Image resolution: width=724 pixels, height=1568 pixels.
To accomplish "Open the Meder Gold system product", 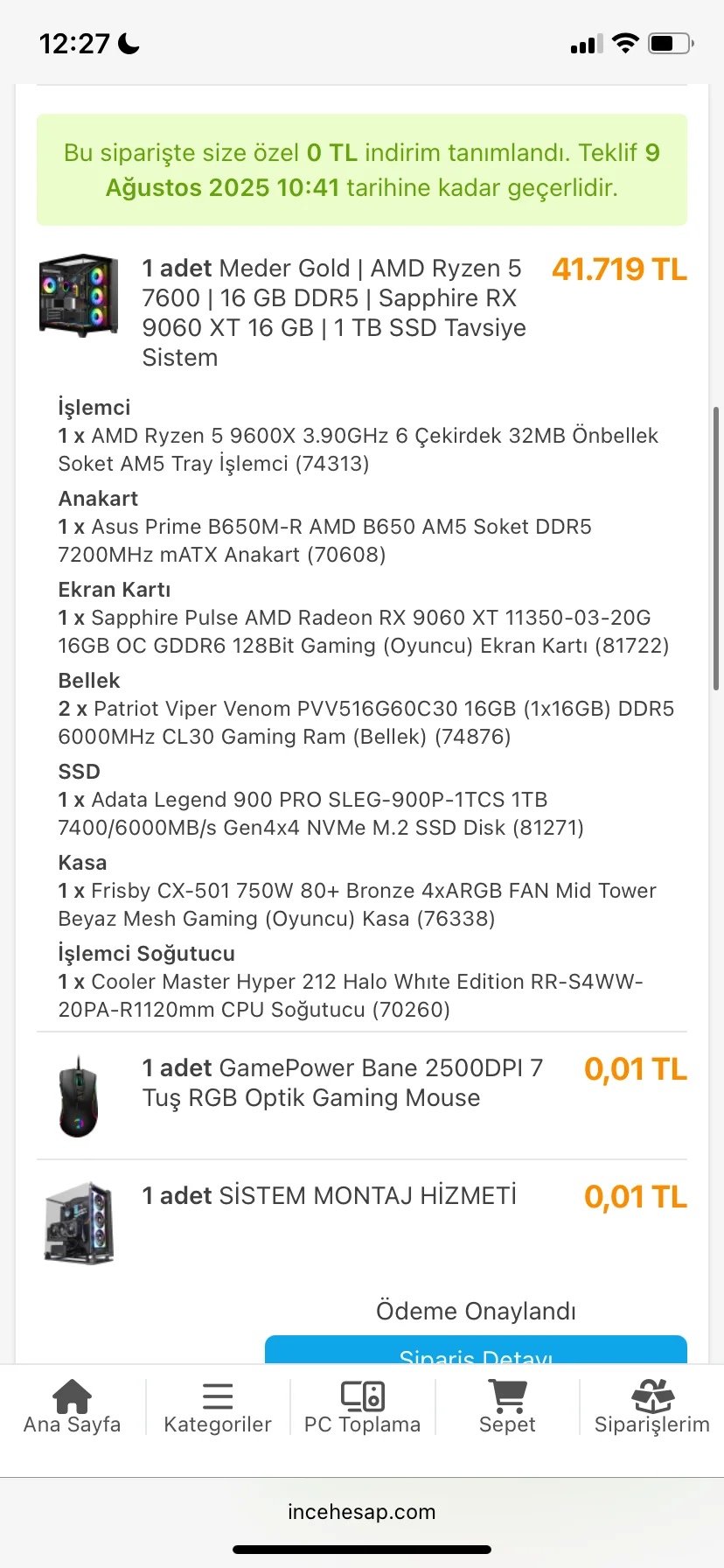I will 334,312.
